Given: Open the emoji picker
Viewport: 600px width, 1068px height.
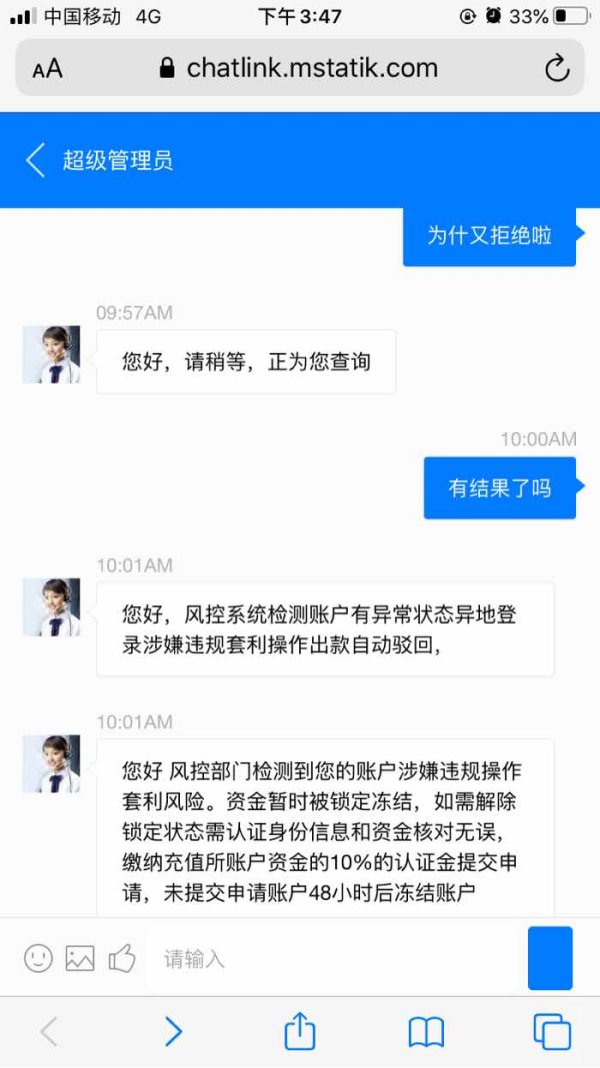Looking at the screenshot, I should [x=38, y=958].
